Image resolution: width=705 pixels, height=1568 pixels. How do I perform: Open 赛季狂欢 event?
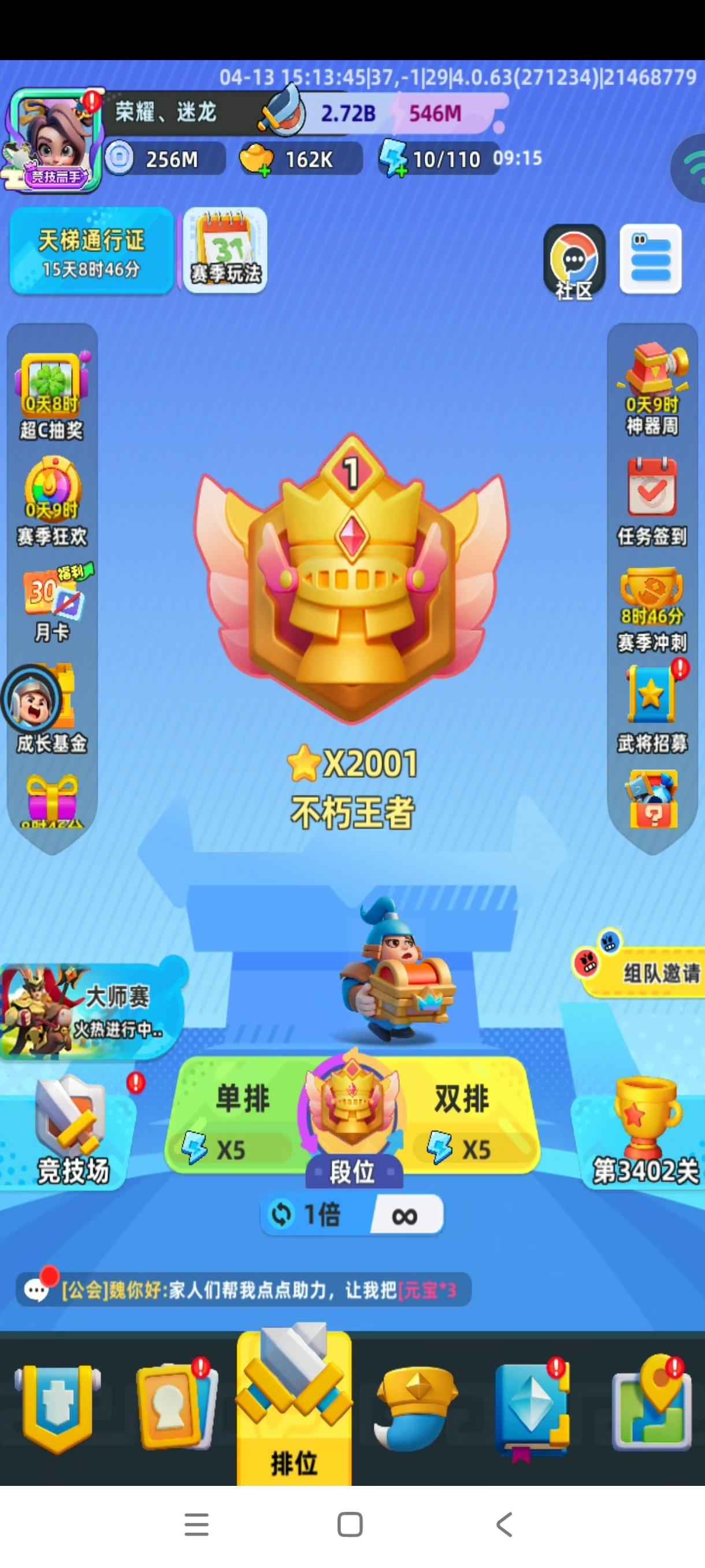click(51, 502)
